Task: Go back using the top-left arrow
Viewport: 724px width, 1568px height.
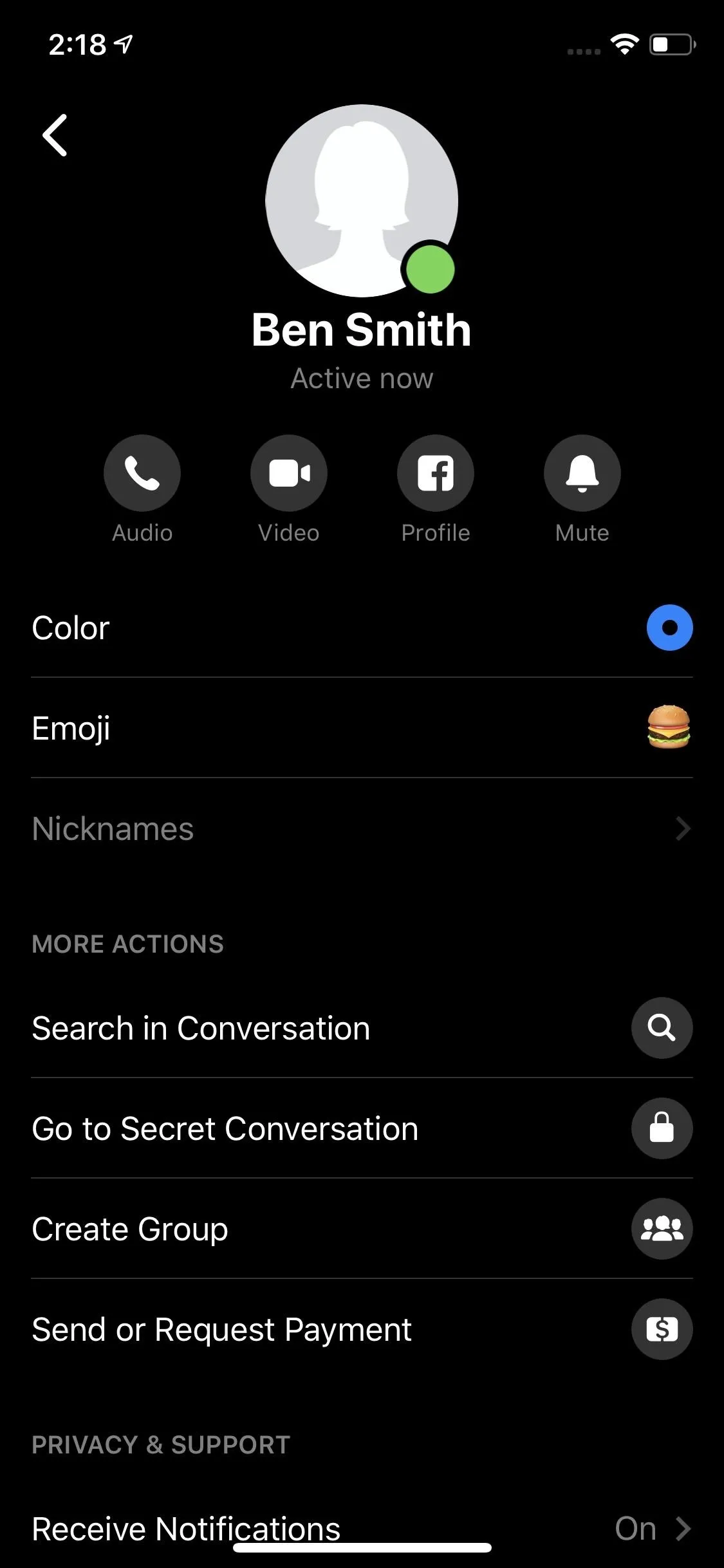Action: (x=55, y=135)
